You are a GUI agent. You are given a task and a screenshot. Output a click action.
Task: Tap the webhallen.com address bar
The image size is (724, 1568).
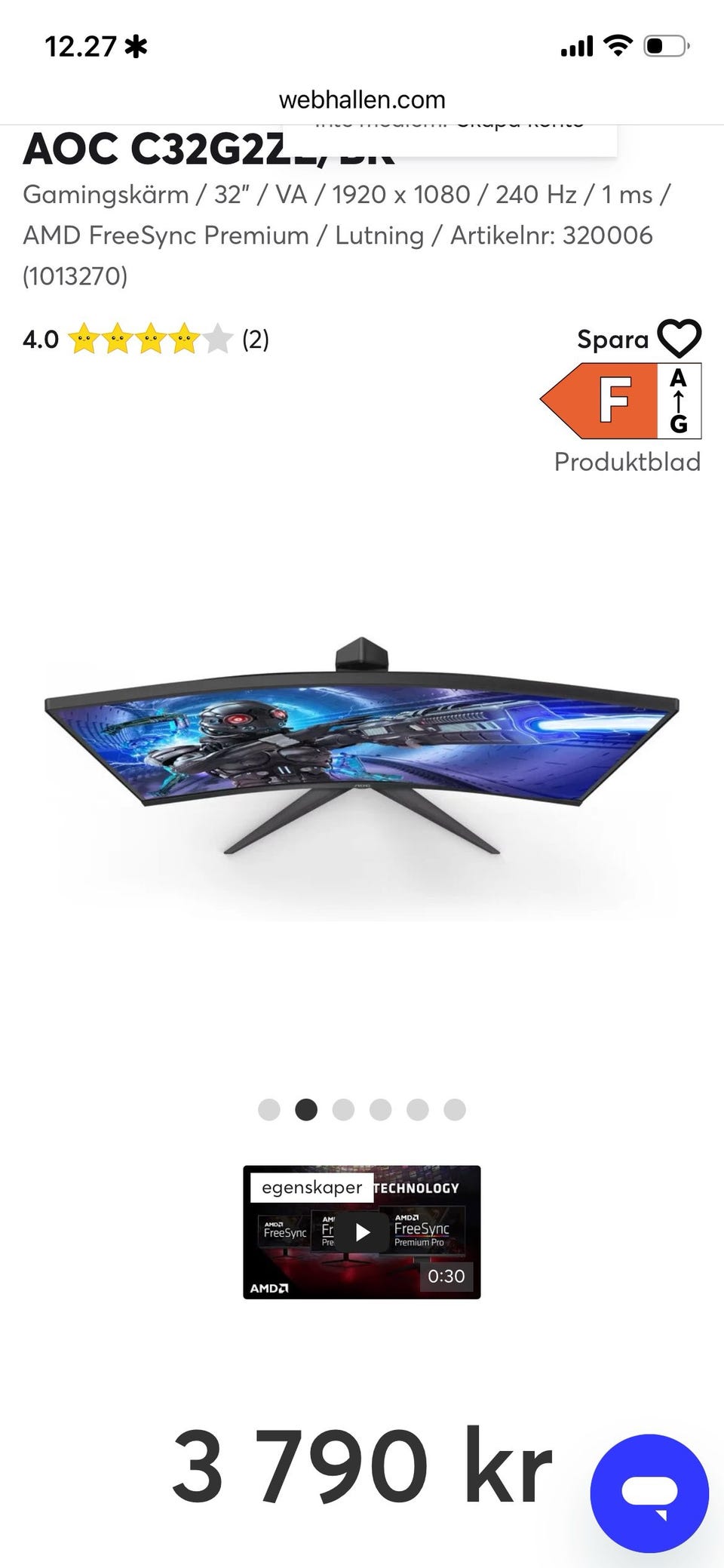click(x=362, y=100)
